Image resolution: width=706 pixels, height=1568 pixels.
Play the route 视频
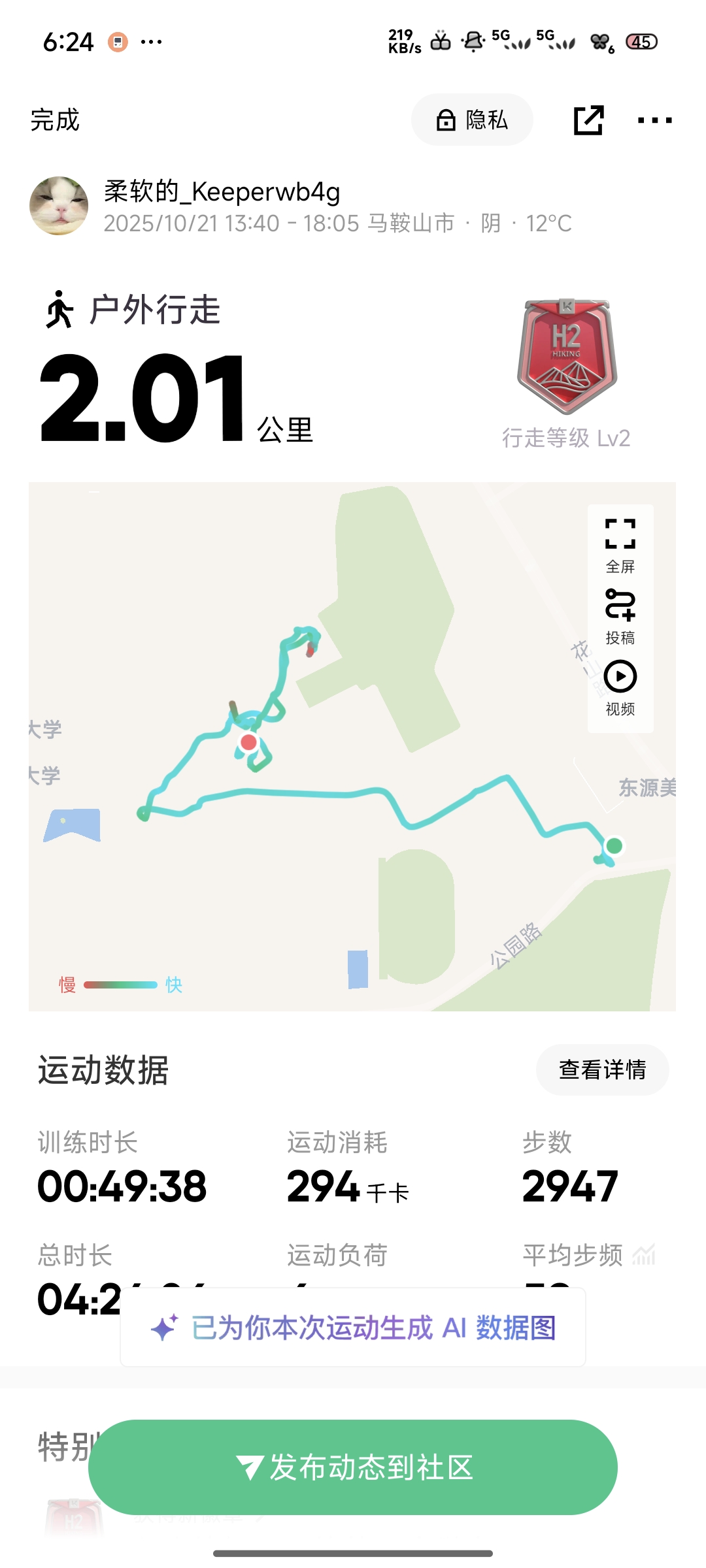click(620, 689)
